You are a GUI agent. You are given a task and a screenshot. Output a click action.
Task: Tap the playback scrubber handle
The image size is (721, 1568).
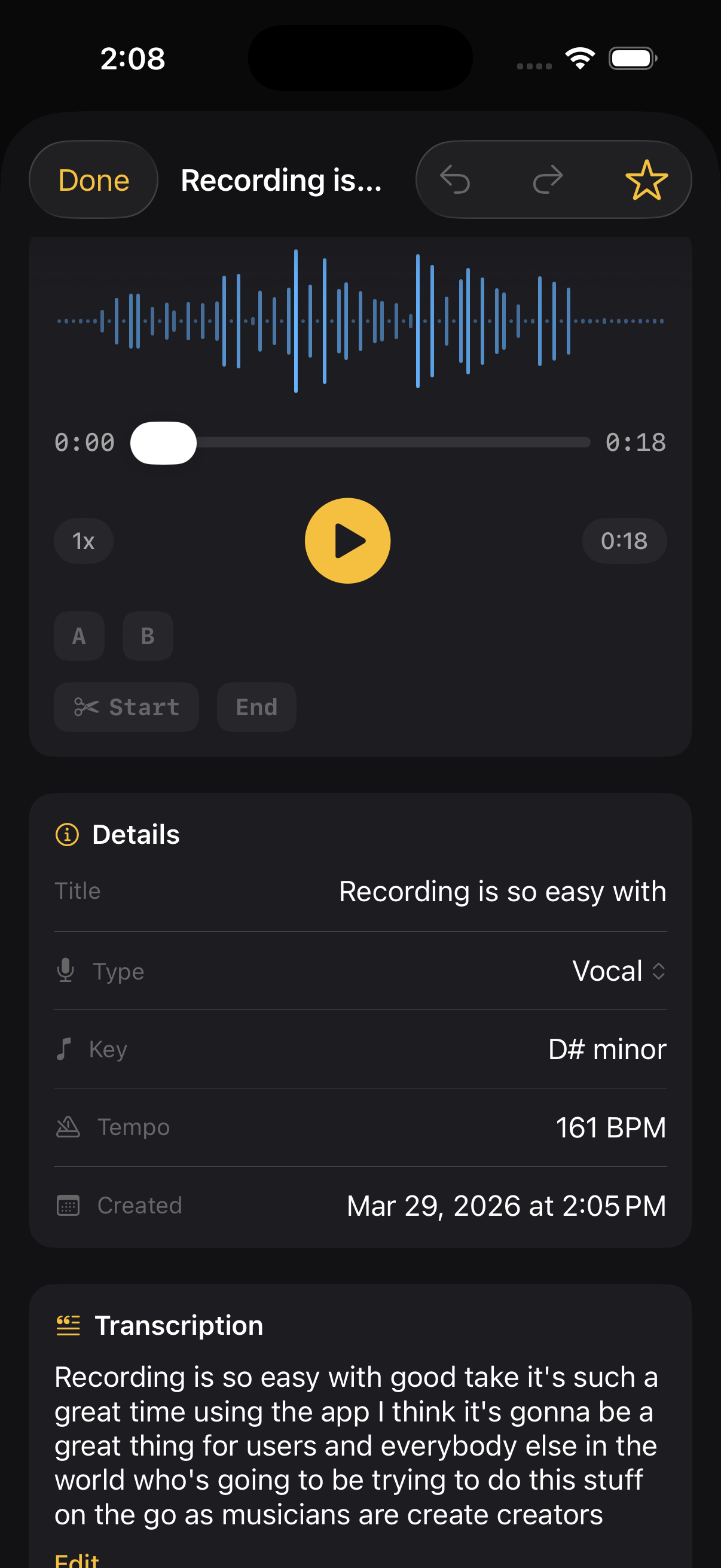pos(163,443)
